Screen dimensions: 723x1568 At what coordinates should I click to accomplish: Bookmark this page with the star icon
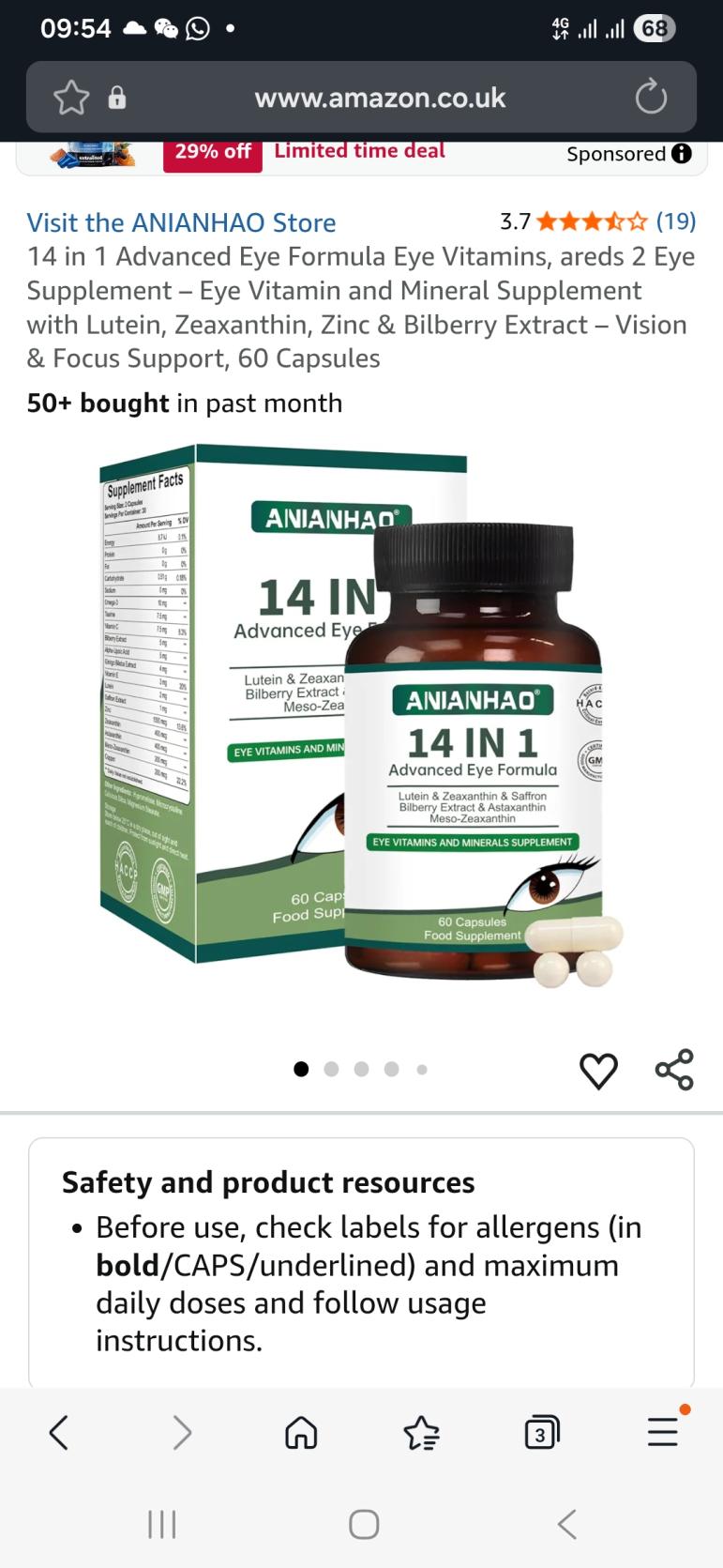(71, 98)
